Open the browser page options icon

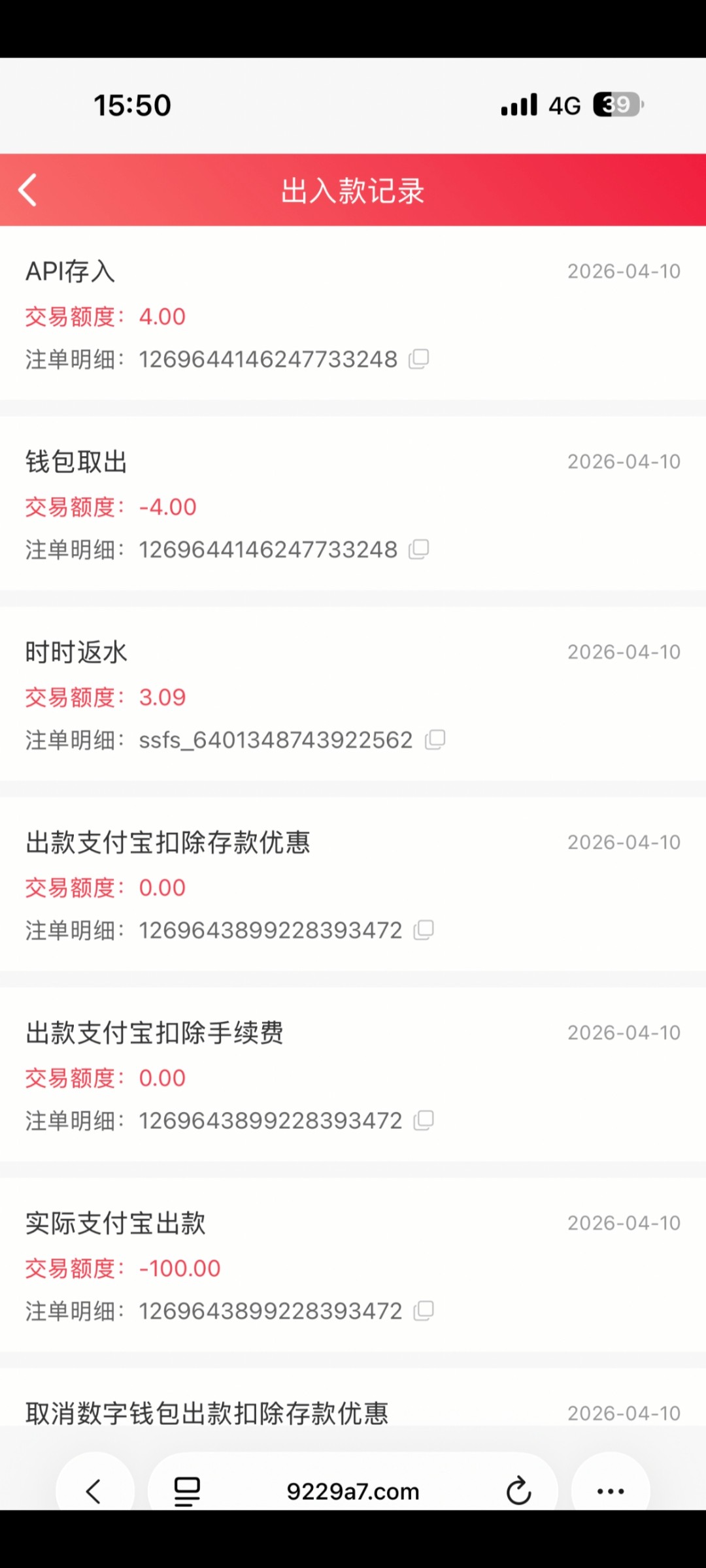tap(187, 1491)
